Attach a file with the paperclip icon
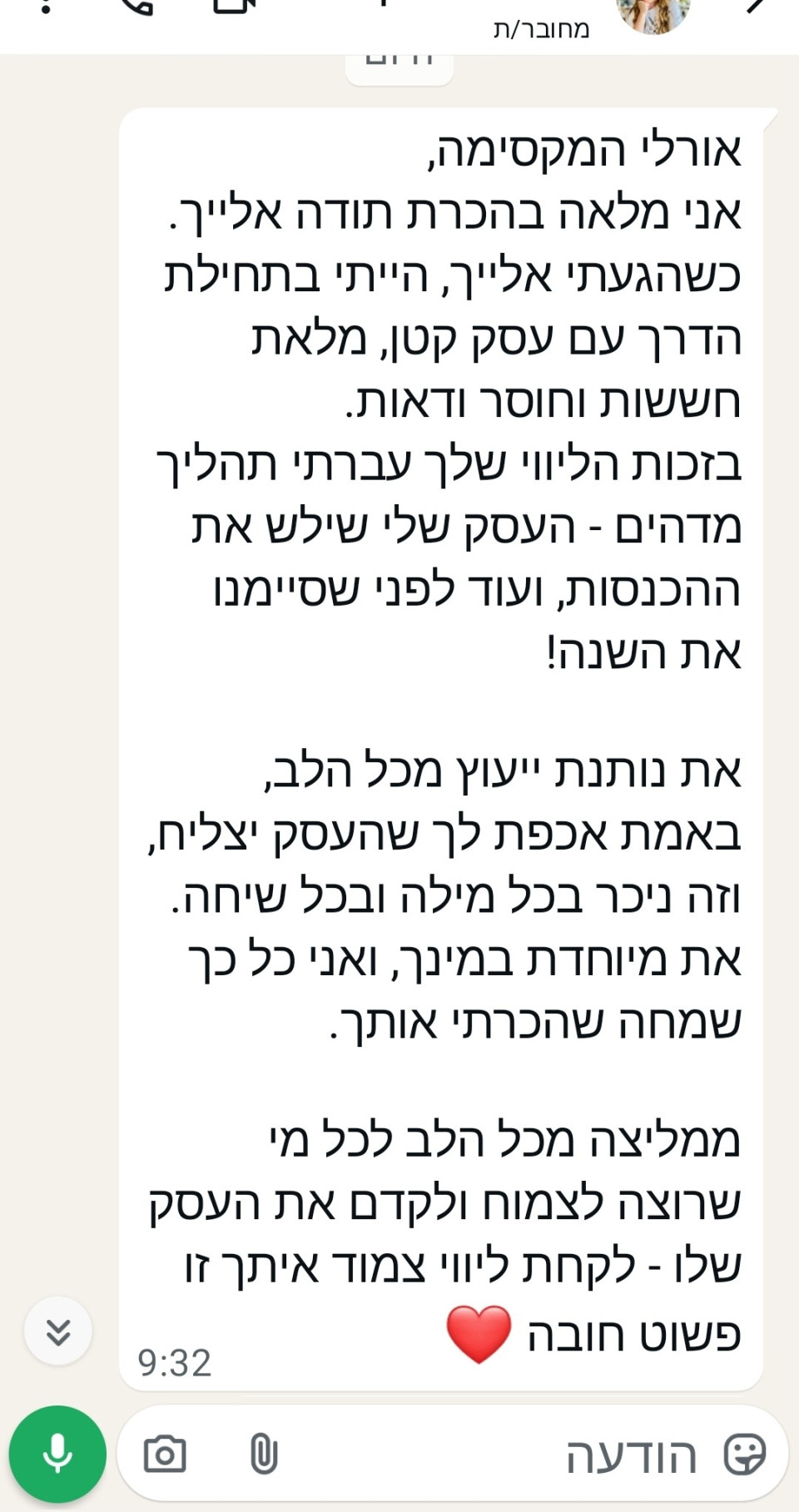This screenshot has height=1512, width=799. point(264,1455)
